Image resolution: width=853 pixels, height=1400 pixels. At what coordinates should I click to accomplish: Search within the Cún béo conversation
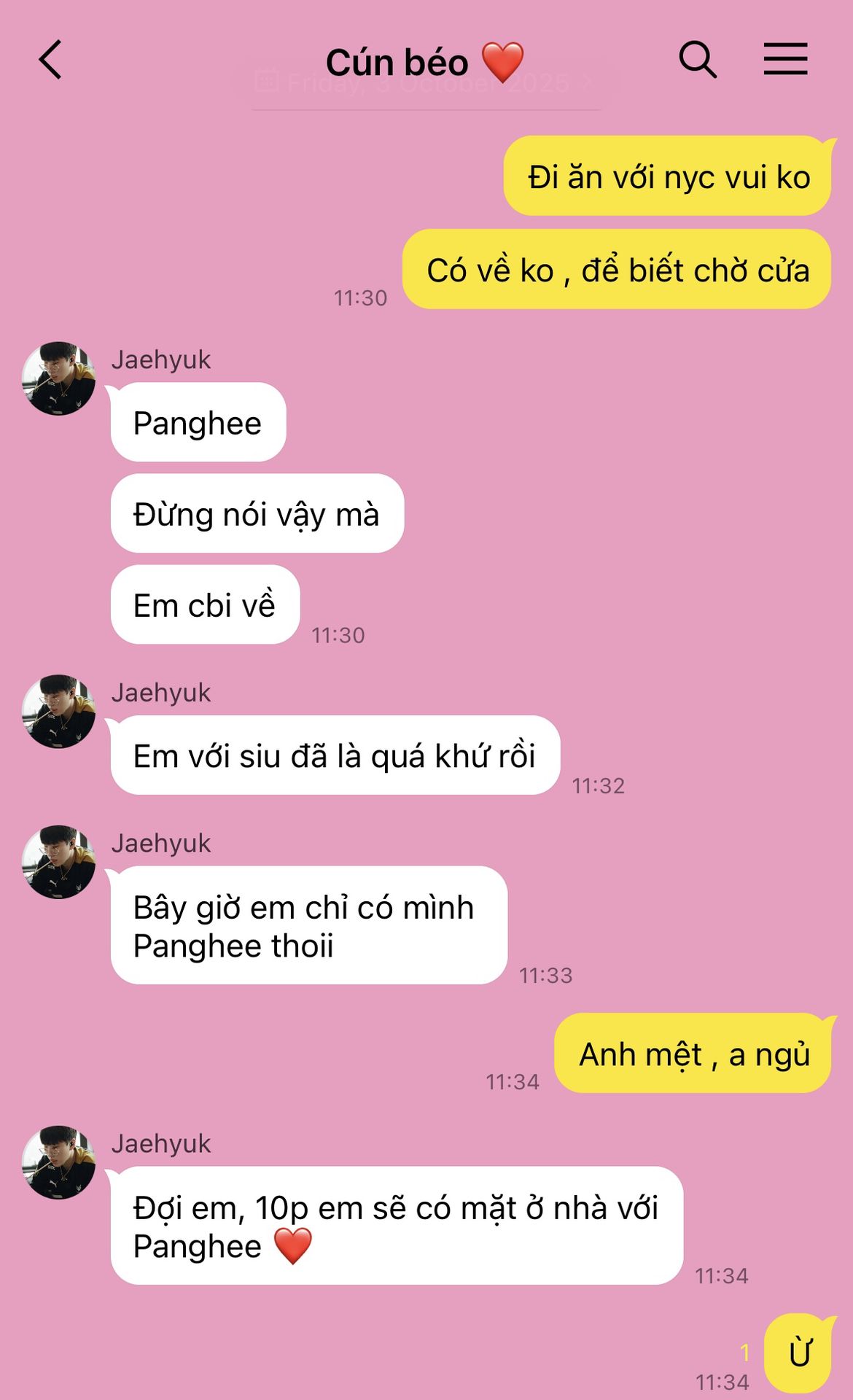pos(697,60)
